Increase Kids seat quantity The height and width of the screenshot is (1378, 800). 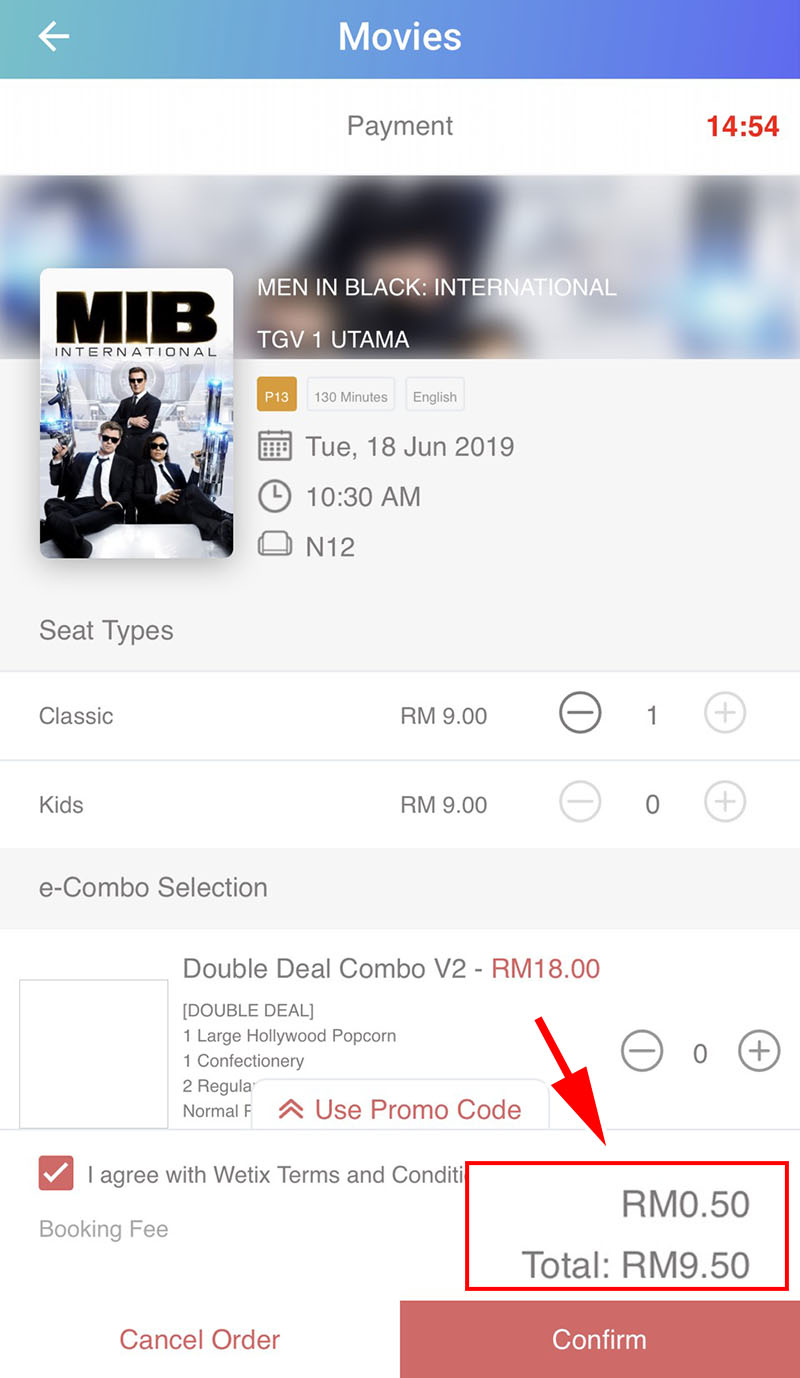pyautogui.click(x=725, y=802)
